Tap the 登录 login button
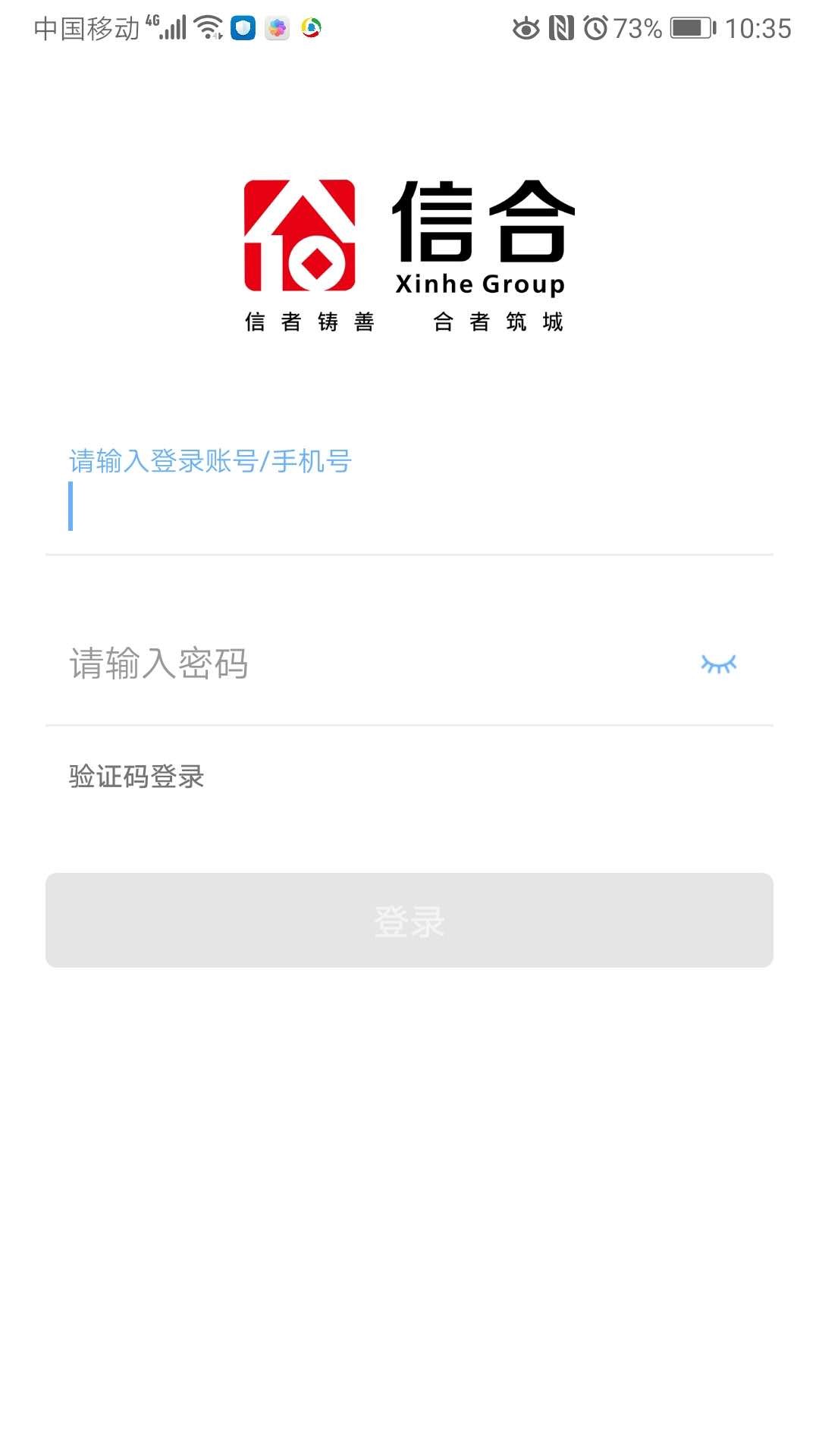 pyautogui.click(x=409, y=920)
